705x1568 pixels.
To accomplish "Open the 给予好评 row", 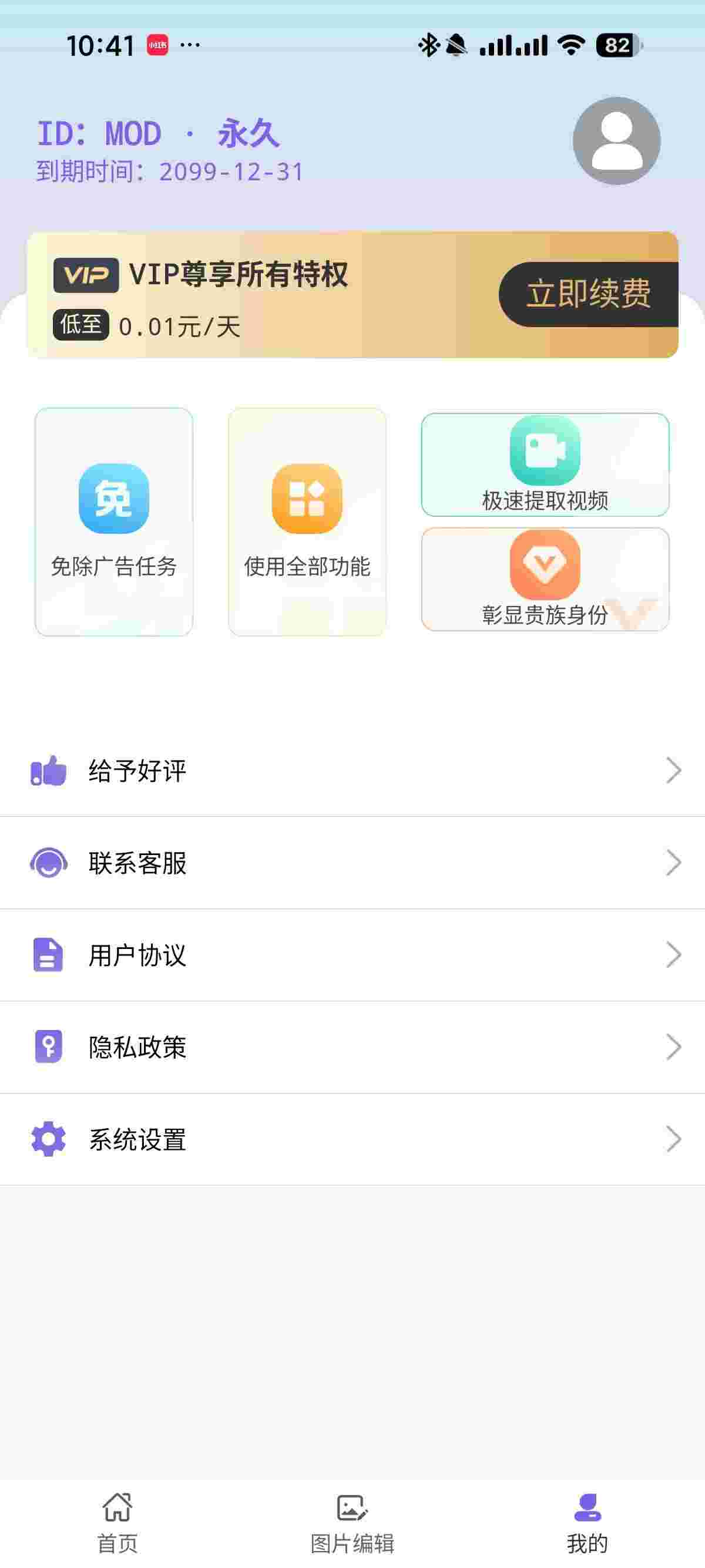I will pos(352,770).
